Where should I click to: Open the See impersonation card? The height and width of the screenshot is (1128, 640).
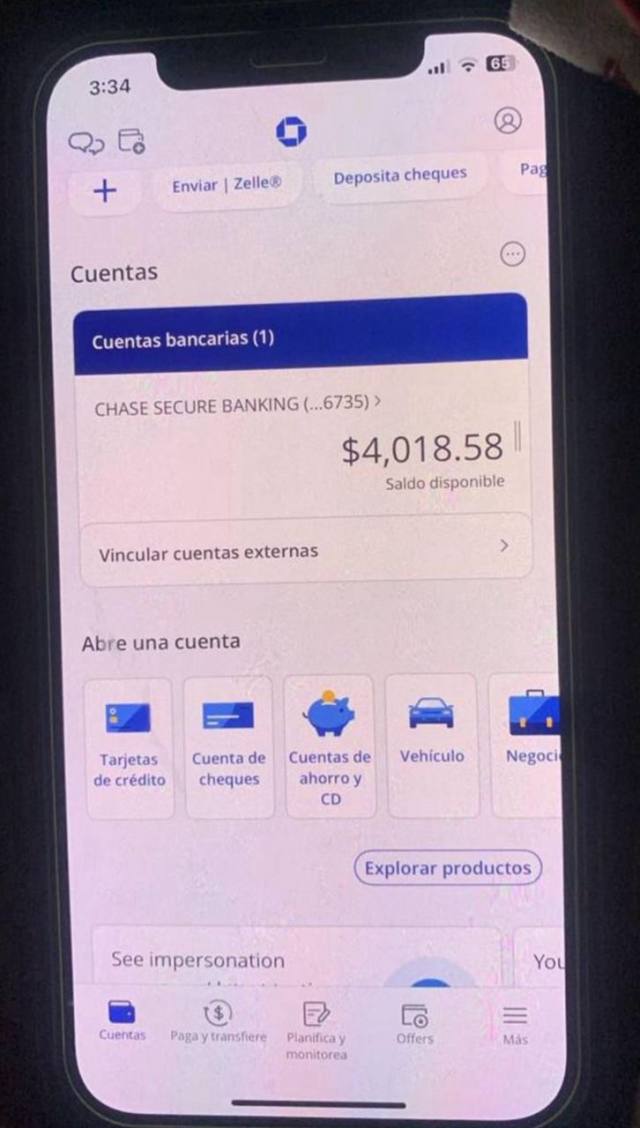tap(290, 960)
